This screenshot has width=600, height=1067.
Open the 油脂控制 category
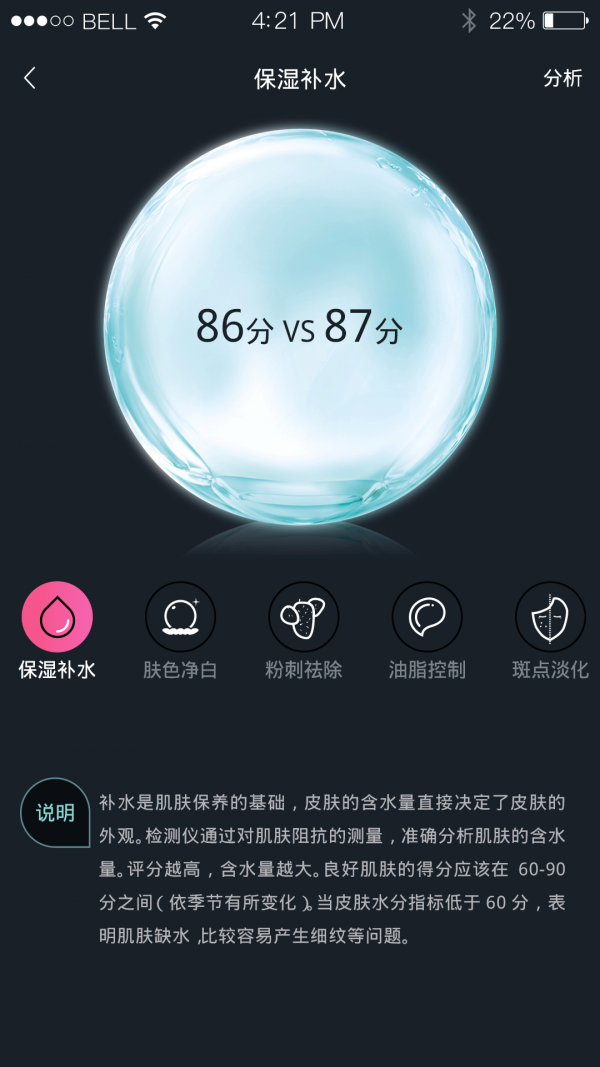point(427,617)
